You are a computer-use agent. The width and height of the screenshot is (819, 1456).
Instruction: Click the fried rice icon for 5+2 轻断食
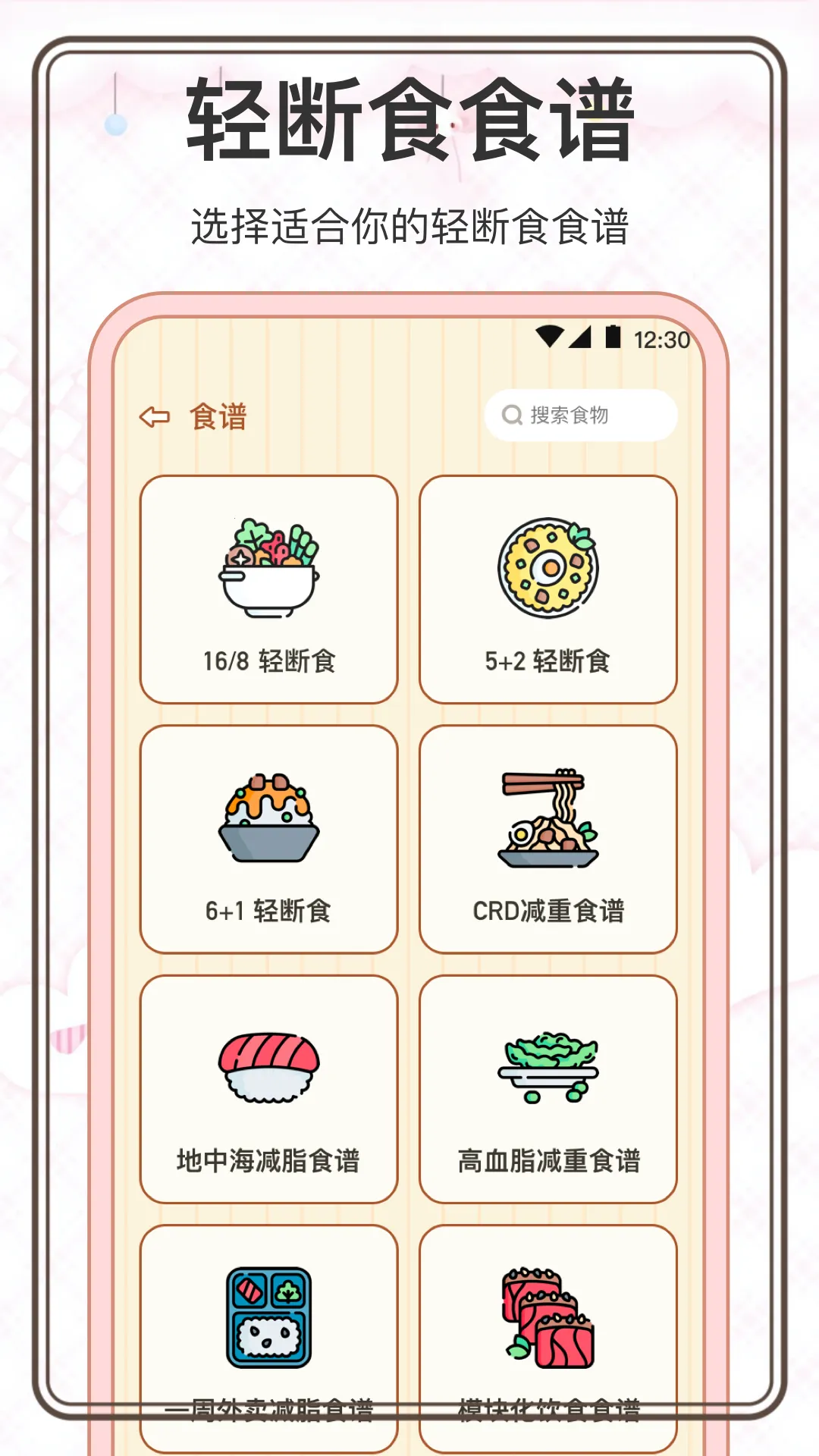click(x=548, y=569)
